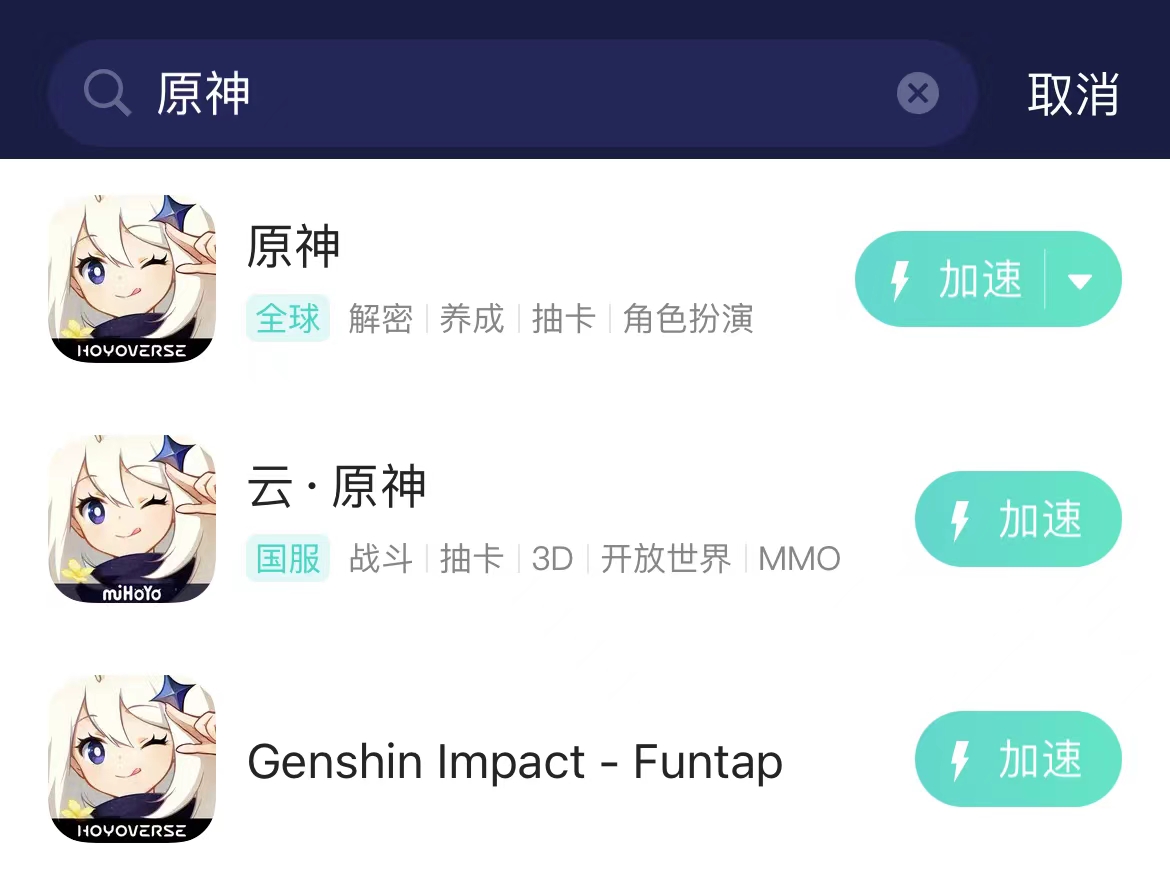Tap 加速 for the 原神 global version
1170x889 pixels.
(955, 279)
